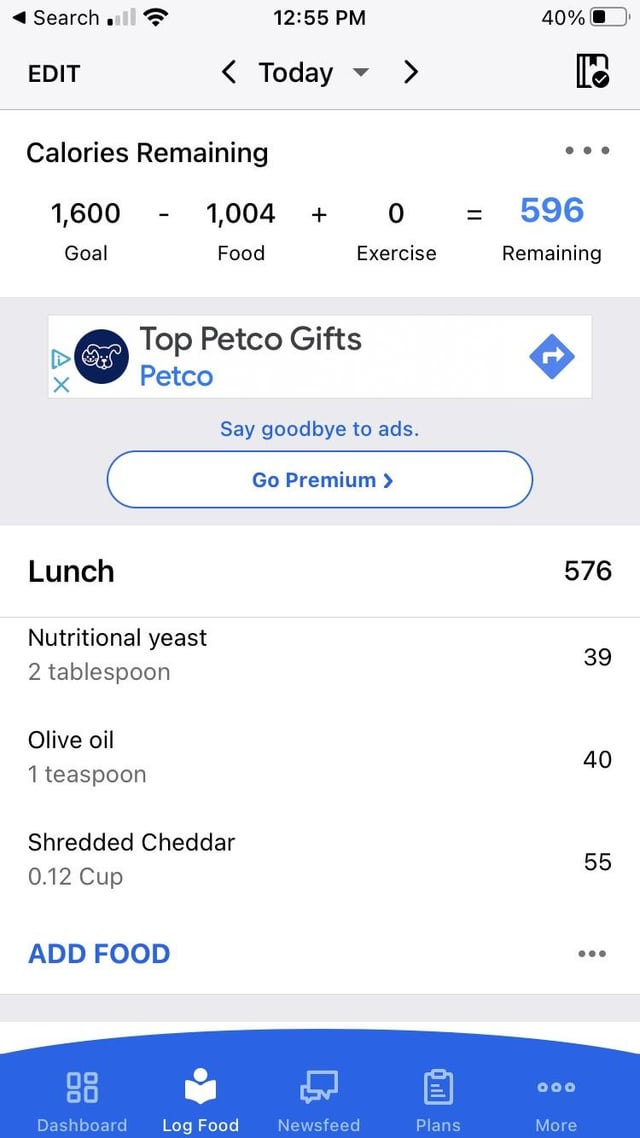
Task: Open the More tab
Action: [556, 1100]
